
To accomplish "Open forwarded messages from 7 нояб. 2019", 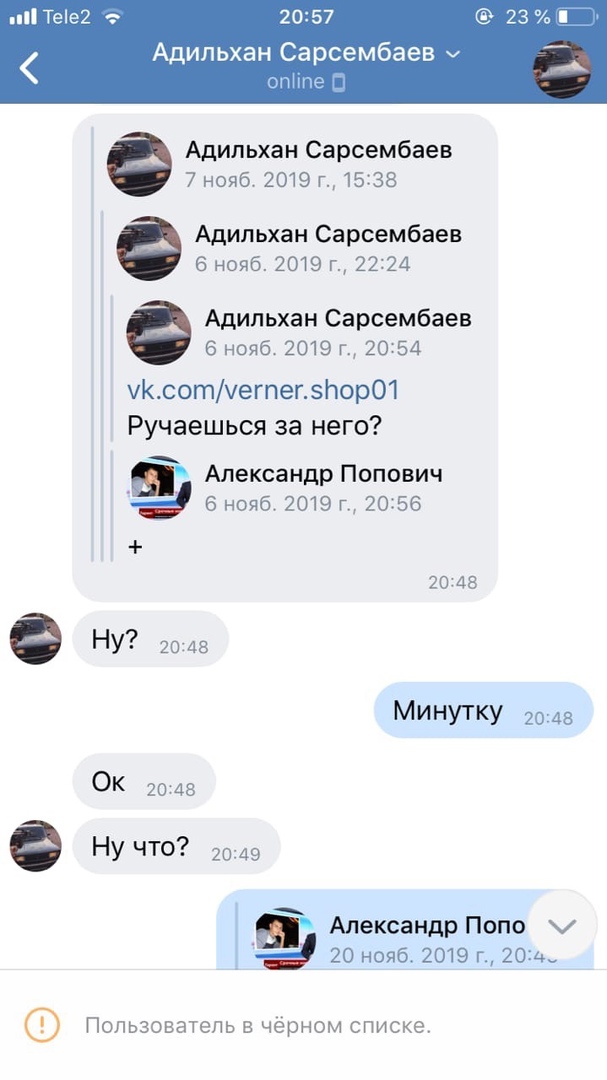I will click(x=318, y=164).
